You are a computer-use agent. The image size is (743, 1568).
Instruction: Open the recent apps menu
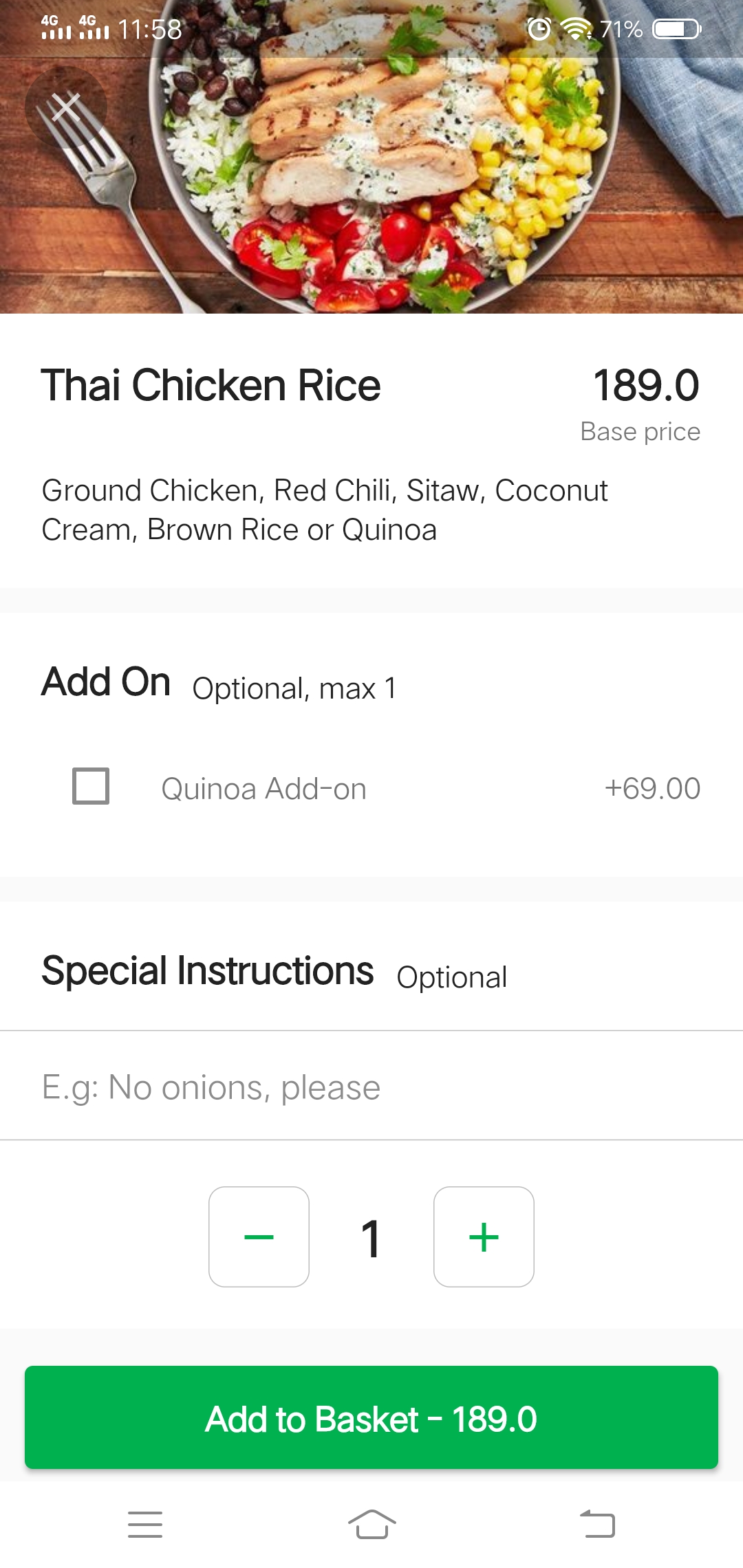point(145,1524)
